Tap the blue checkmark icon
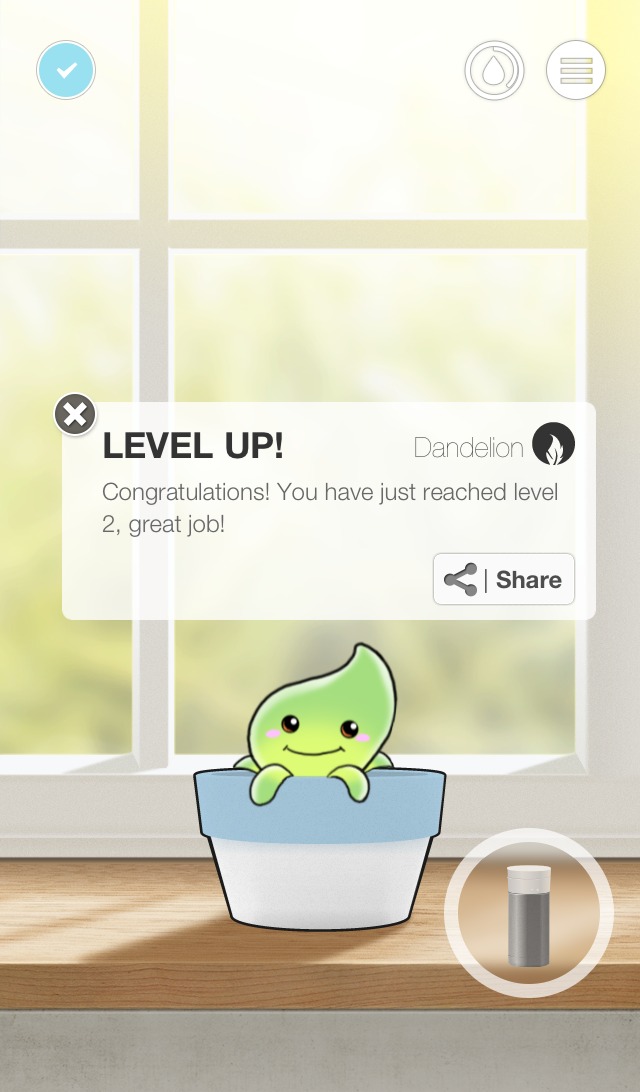 66,70
